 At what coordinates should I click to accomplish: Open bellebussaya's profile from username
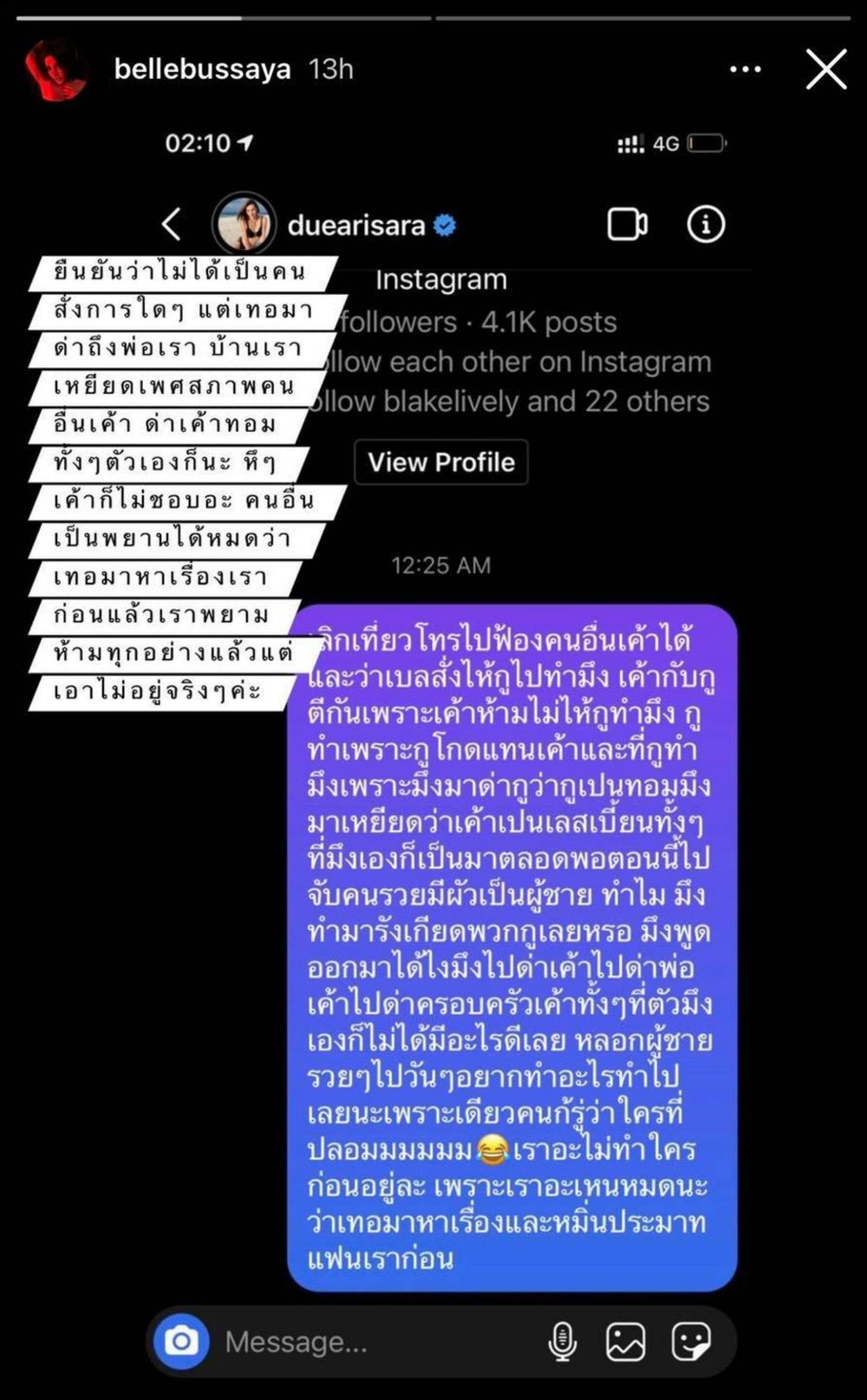pos(202,69)
